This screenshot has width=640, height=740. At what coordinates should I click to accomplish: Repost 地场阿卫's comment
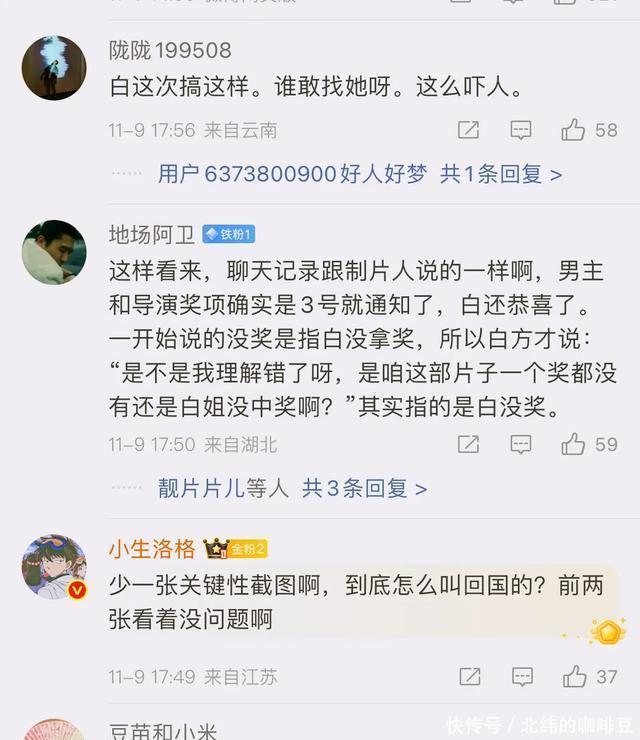[x=468, y=444]
